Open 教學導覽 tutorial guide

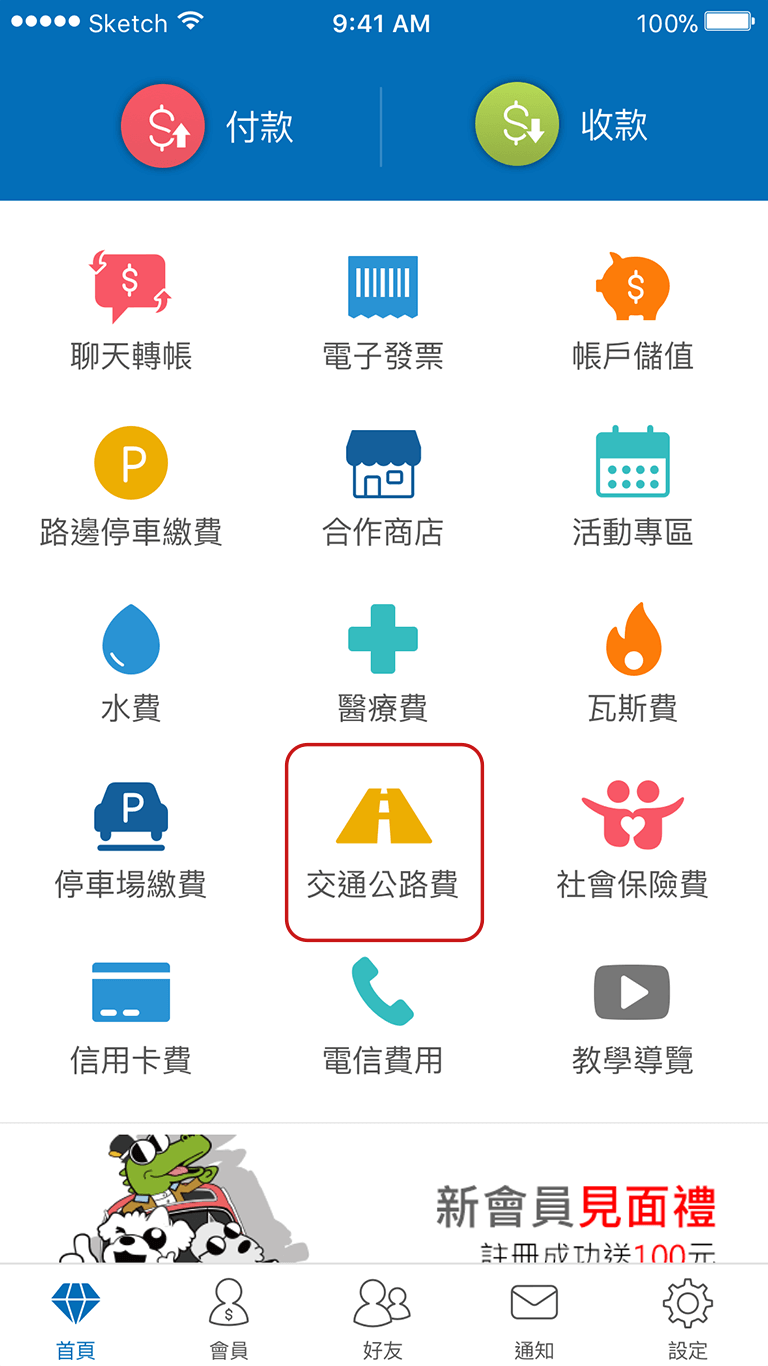pos(633,1016)
